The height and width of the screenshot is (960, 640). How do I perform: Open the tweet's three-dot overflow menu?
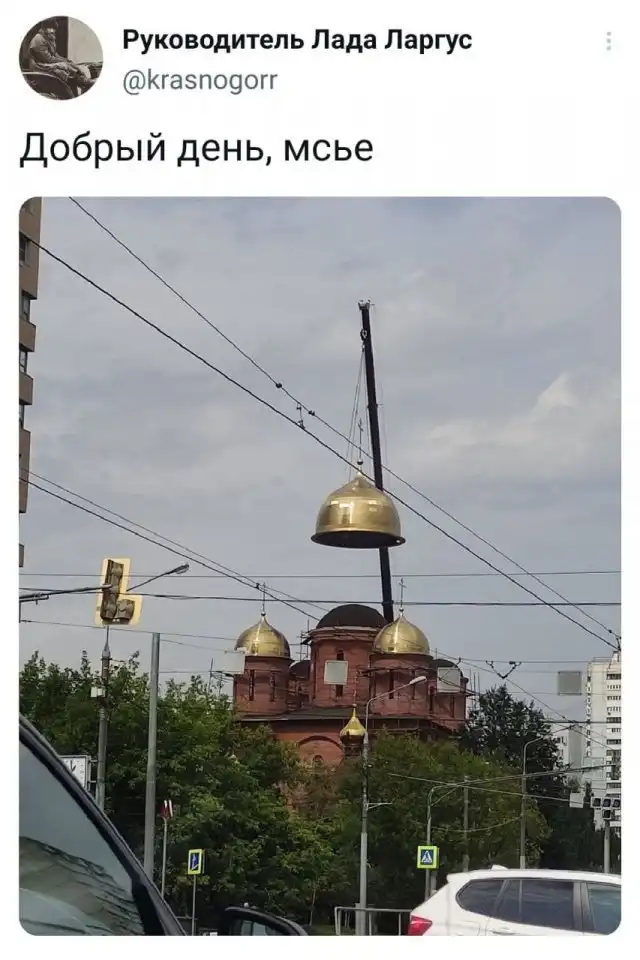(x=608, y=41)
